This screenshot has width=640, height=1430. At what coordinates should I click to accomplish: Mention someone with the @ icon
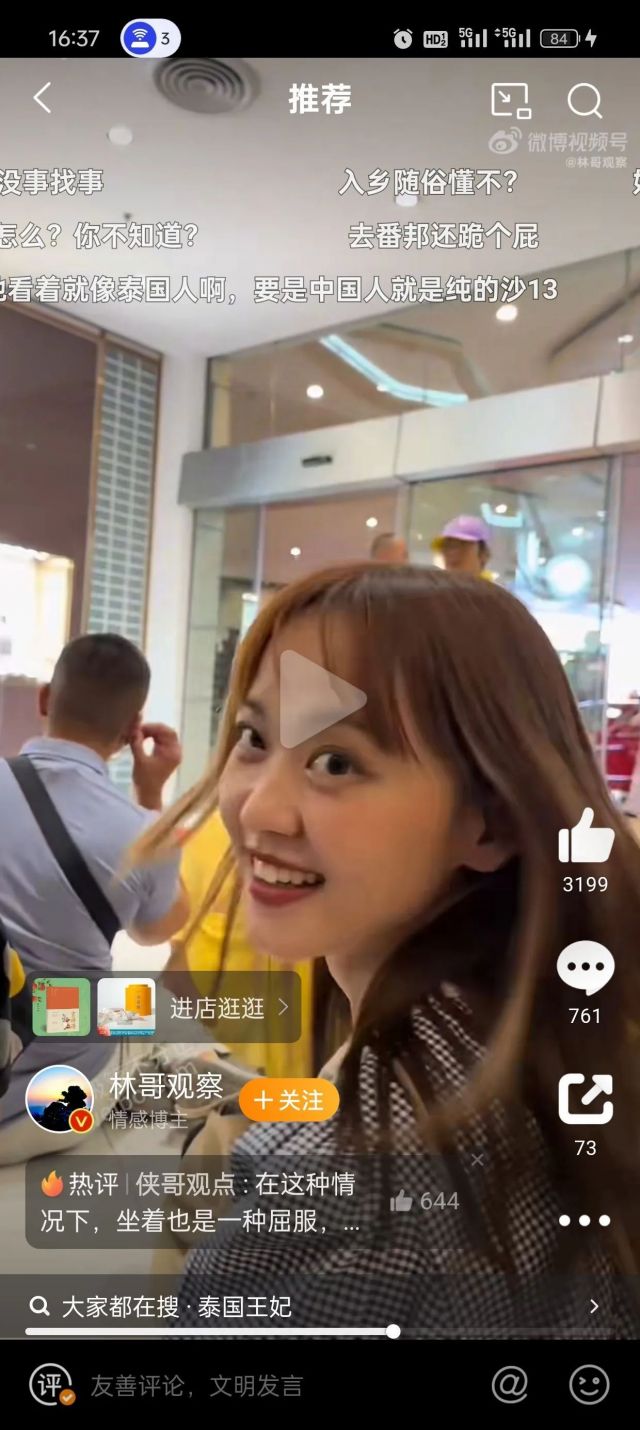[509, 1385]
